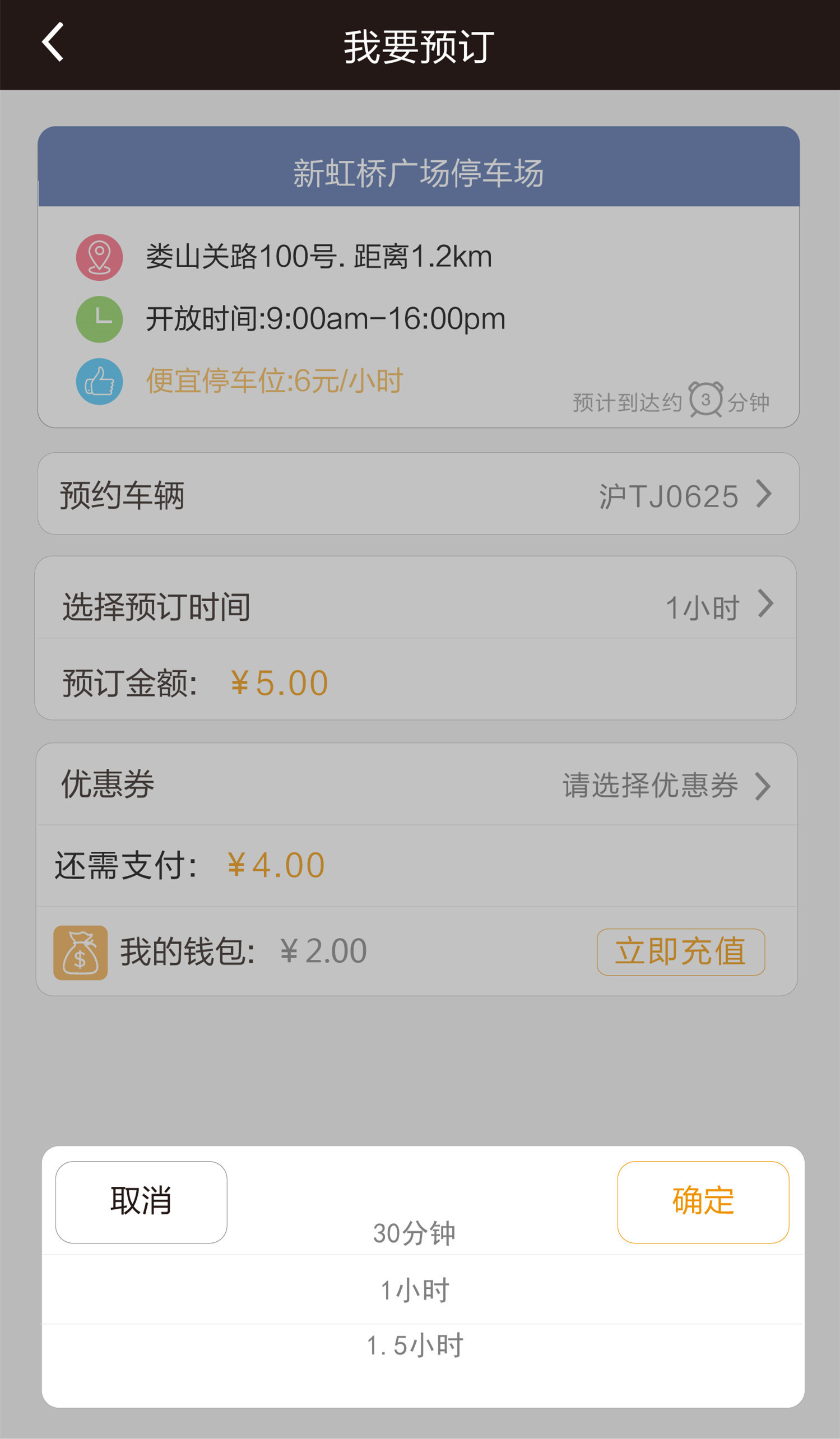Choose a coupon in the 优惠券 row

click(x=418, y=785)
